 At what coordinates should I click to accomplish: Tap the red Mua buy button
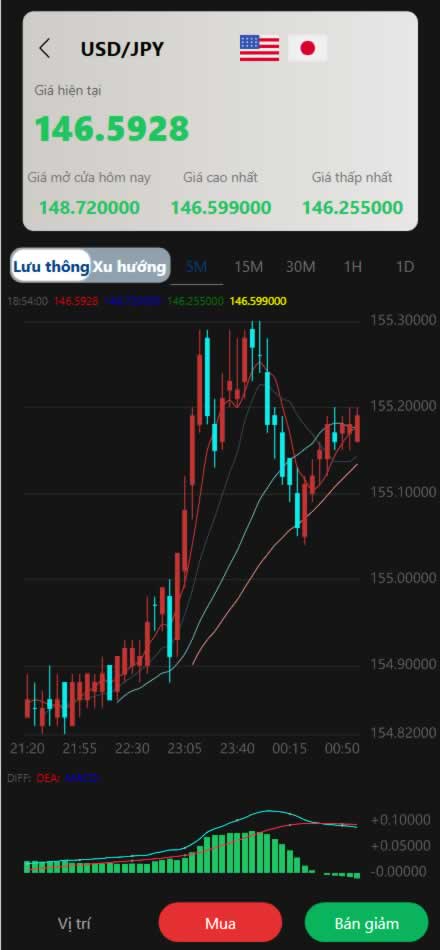point(221,923)
